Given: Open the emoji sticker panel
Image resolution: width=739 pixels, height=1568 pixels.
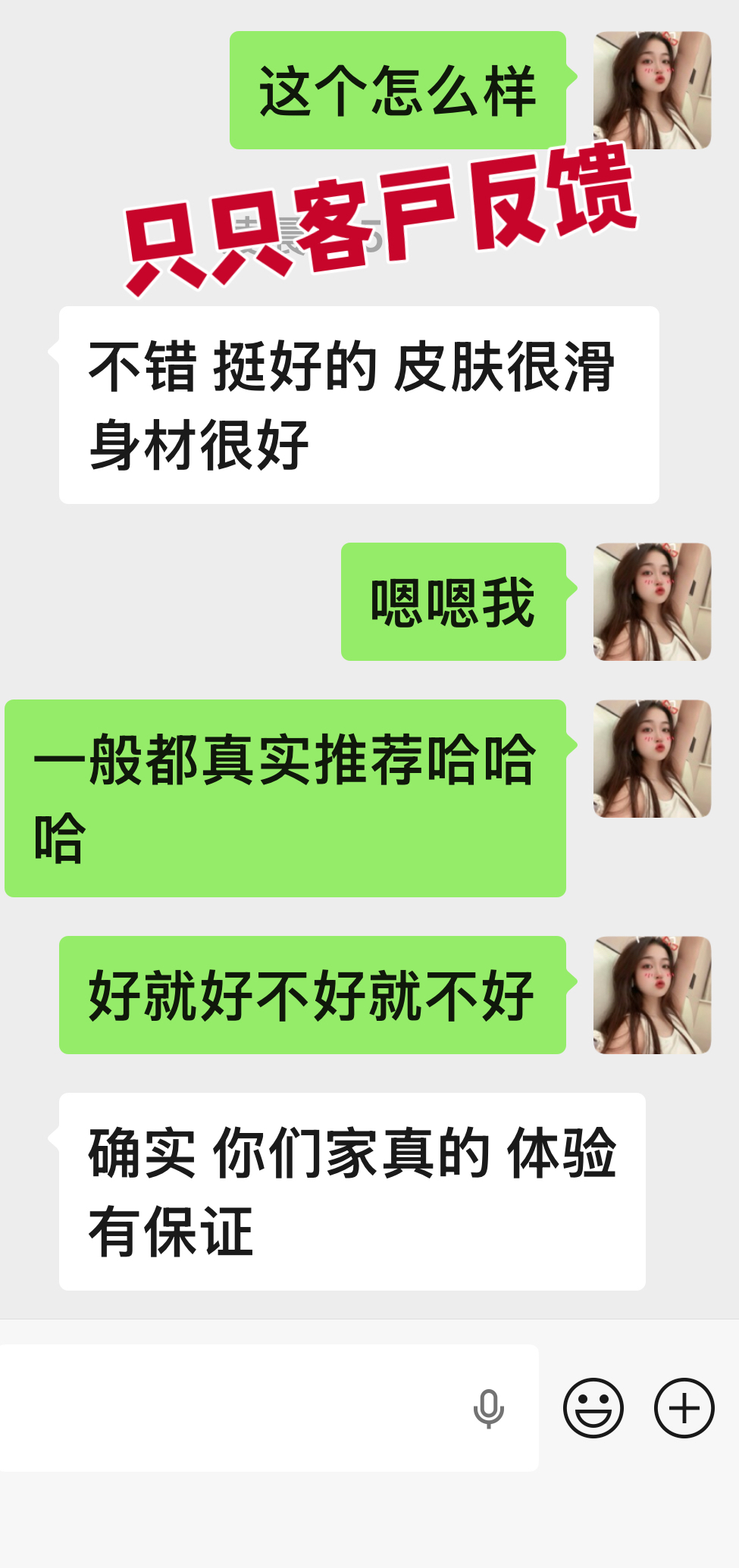Looking at the screenshot, I should [593, 1408].
